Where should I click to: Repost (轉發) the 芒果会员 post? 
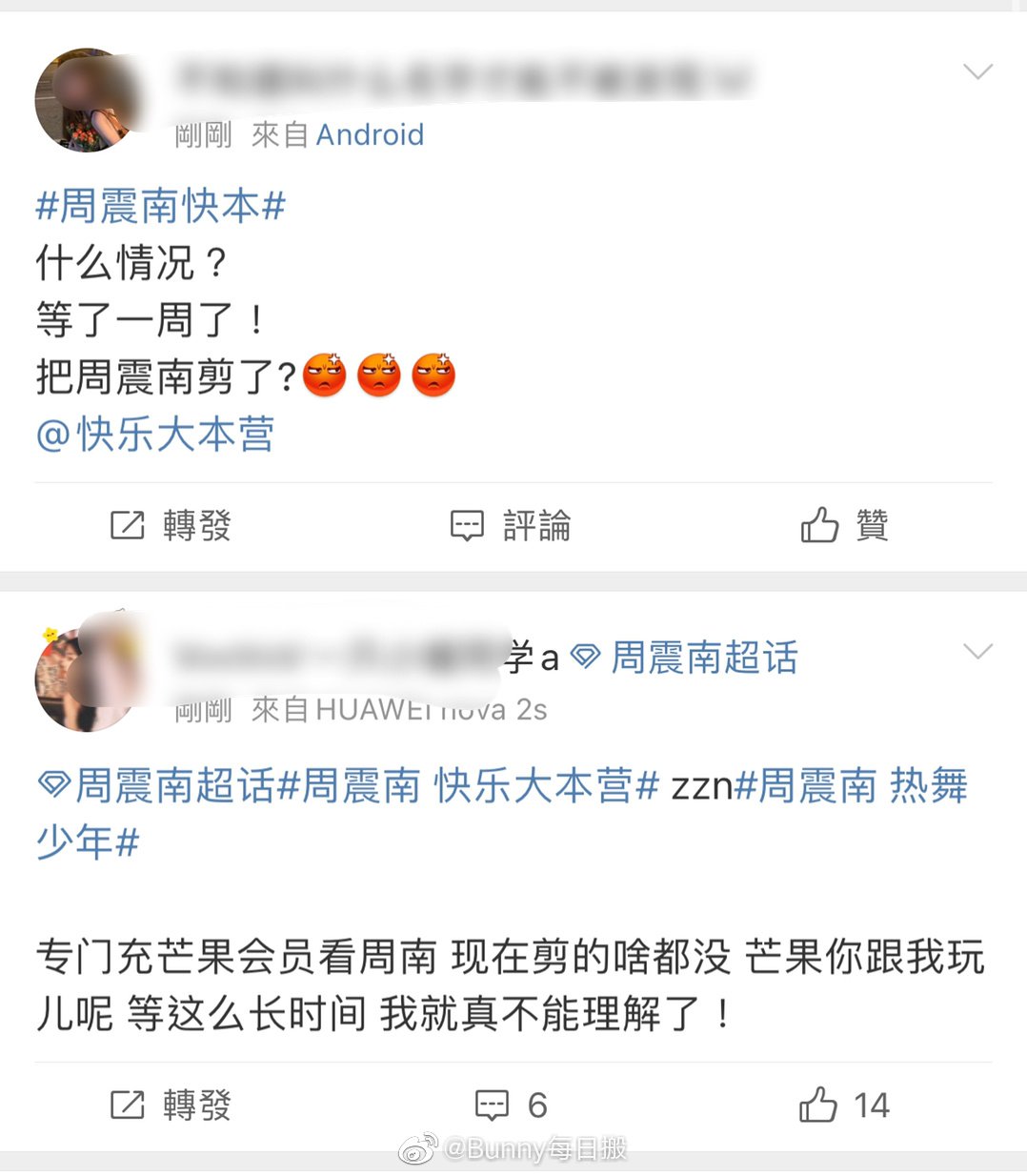coord(171,1105)
